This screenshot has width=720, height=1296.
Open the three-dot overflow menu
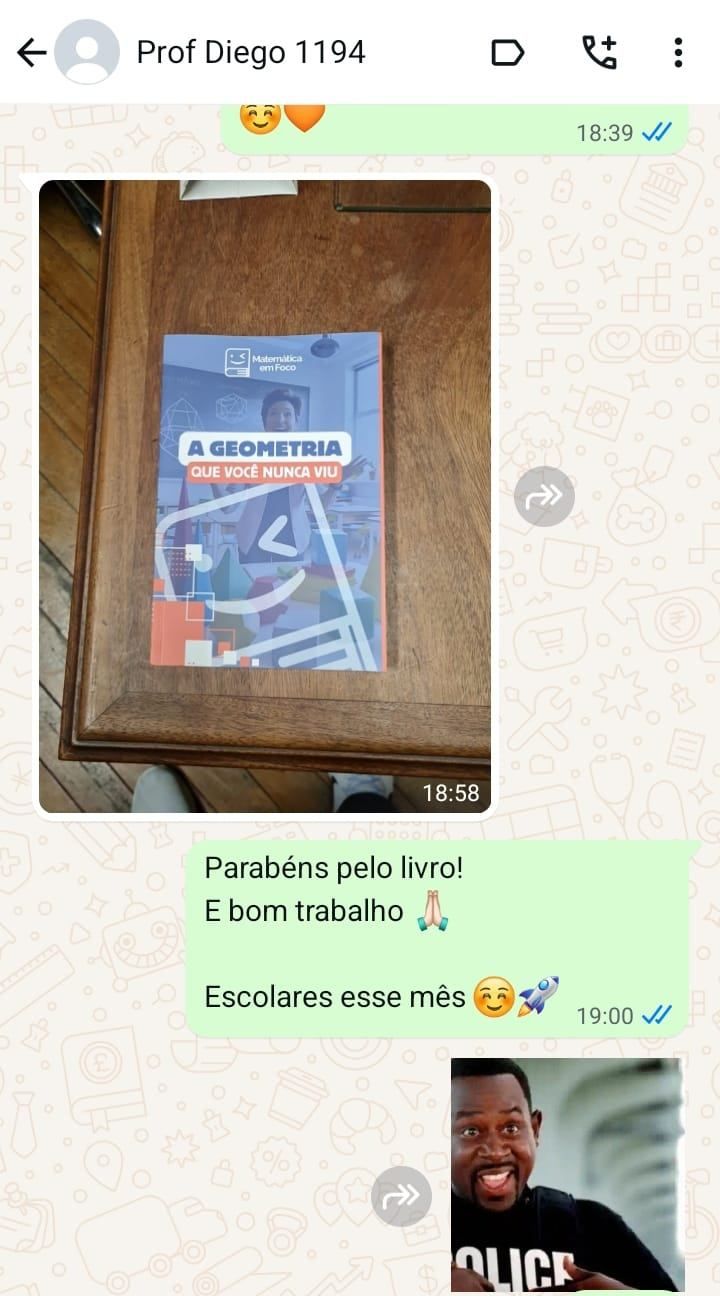[678, 52]
